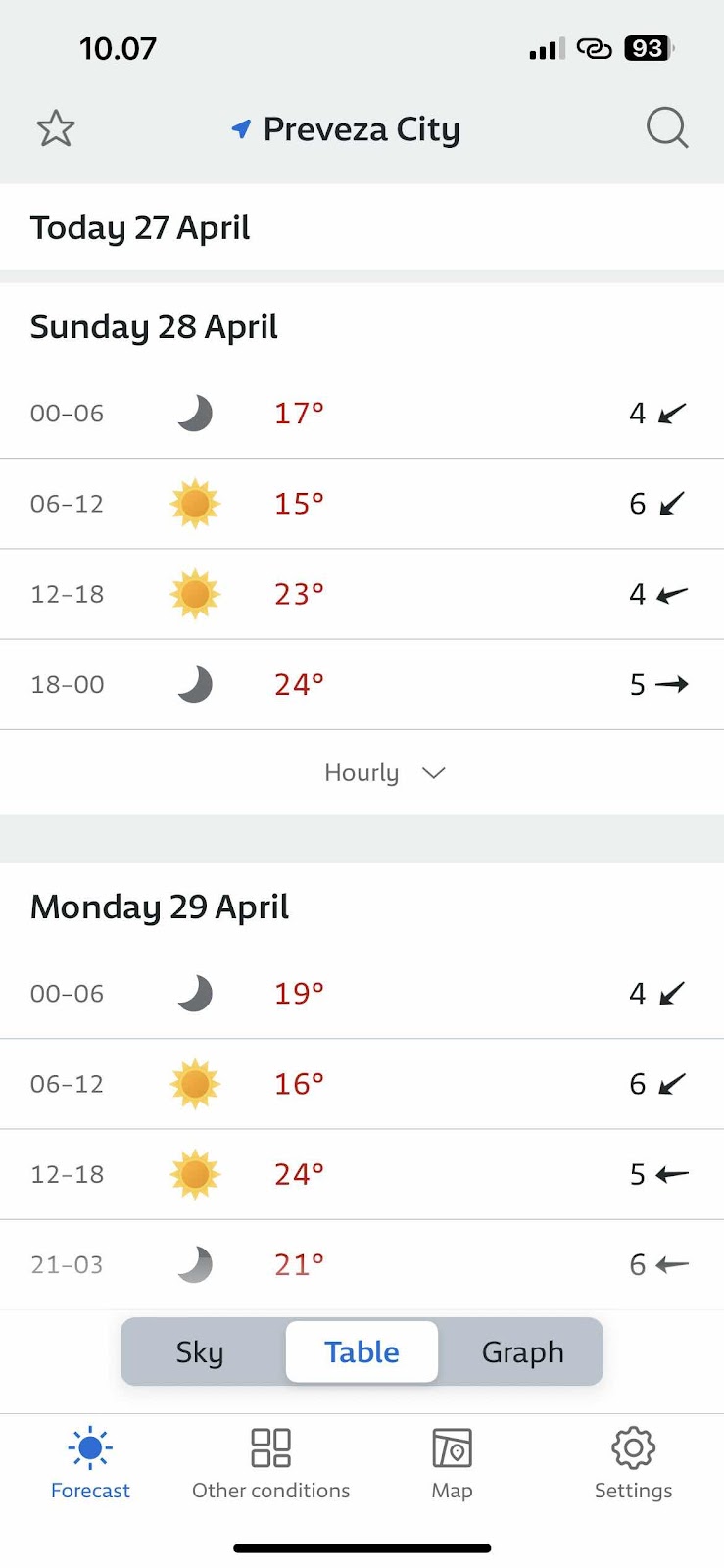Select the Table view
Image resolution: width=724 pixels, height=1568 pixels.
click(x=362, y=1351)
